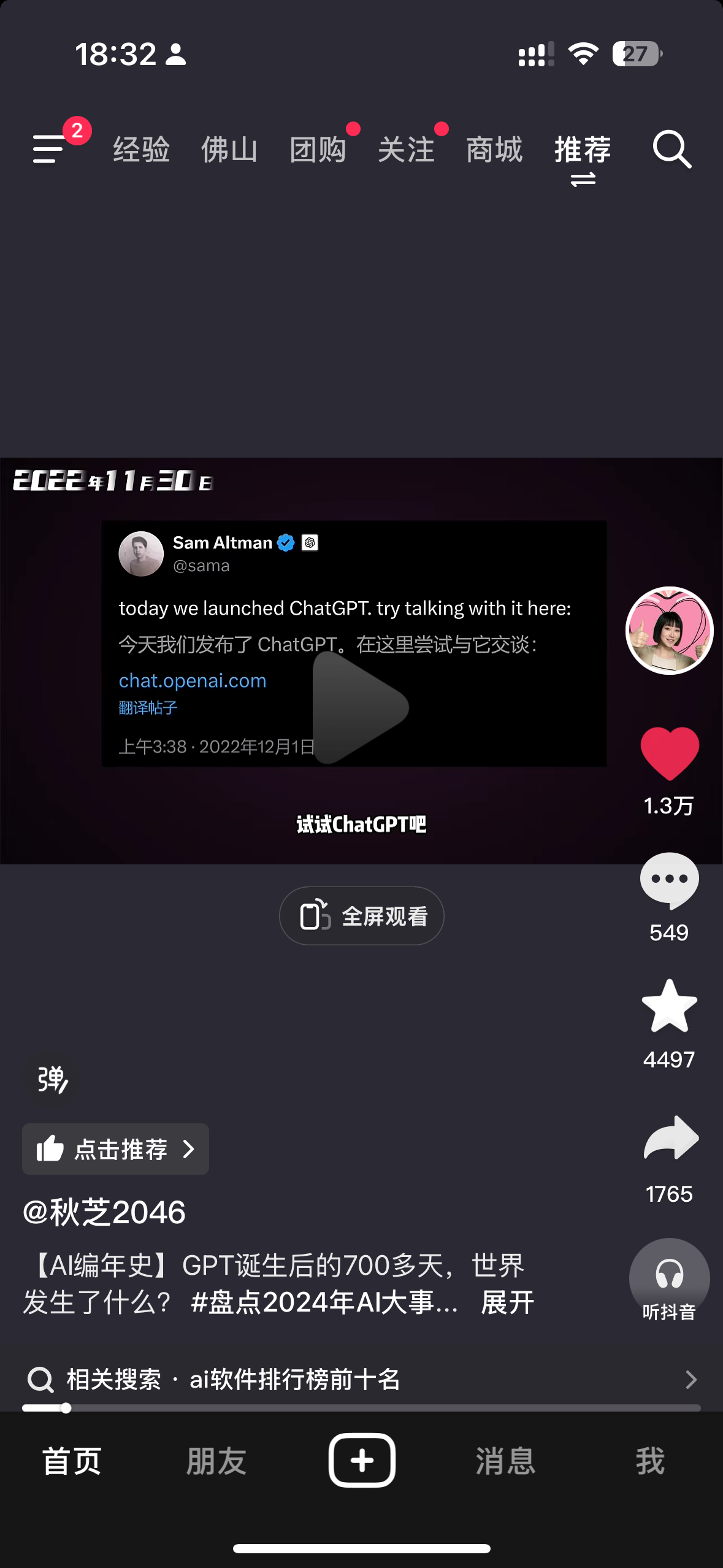
Task: Tap the 点击推荐 button
Action: [x=115, y=1149]
